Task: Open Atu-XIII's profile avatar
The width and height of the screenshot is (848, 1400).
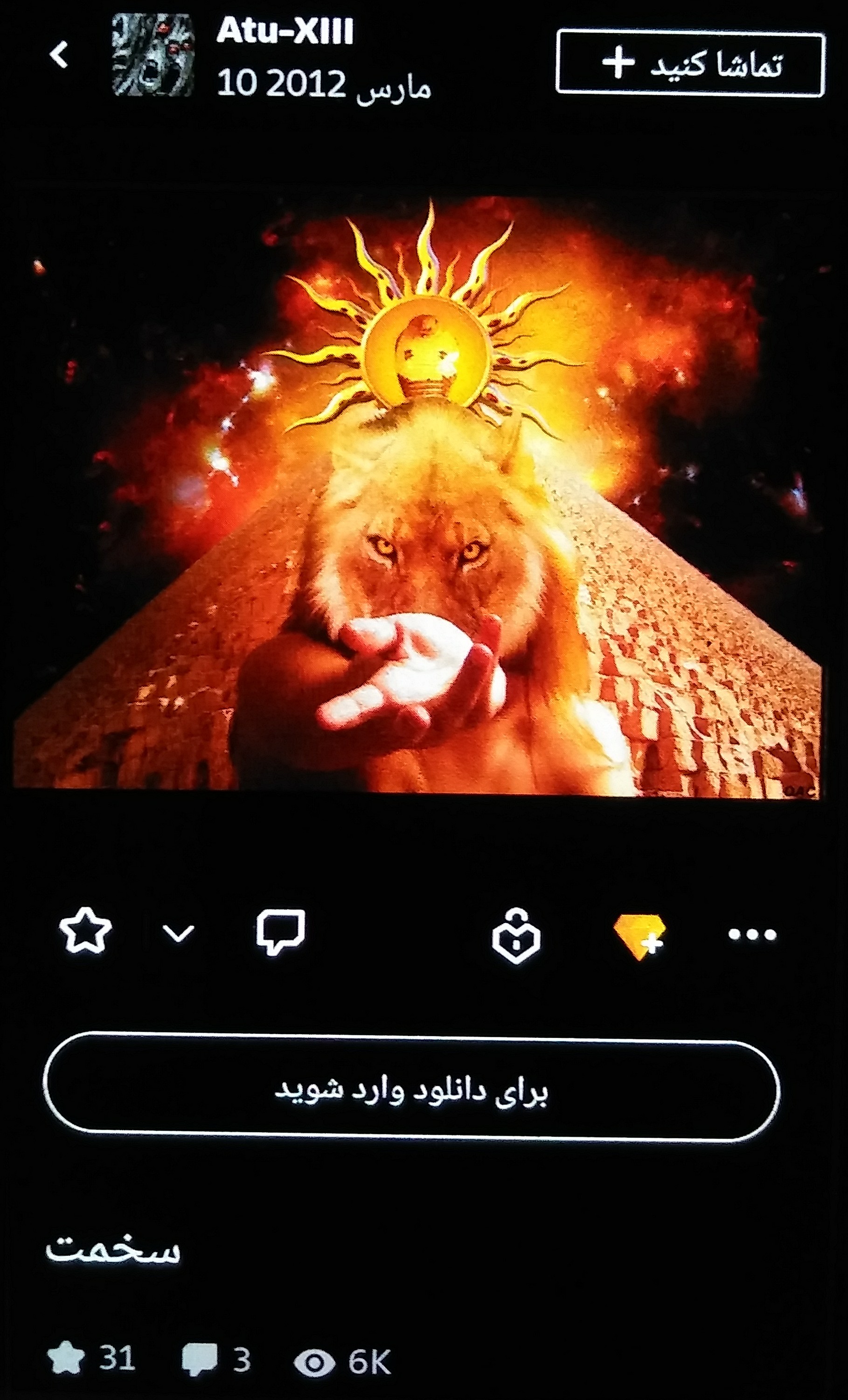Action: point(153,55)
